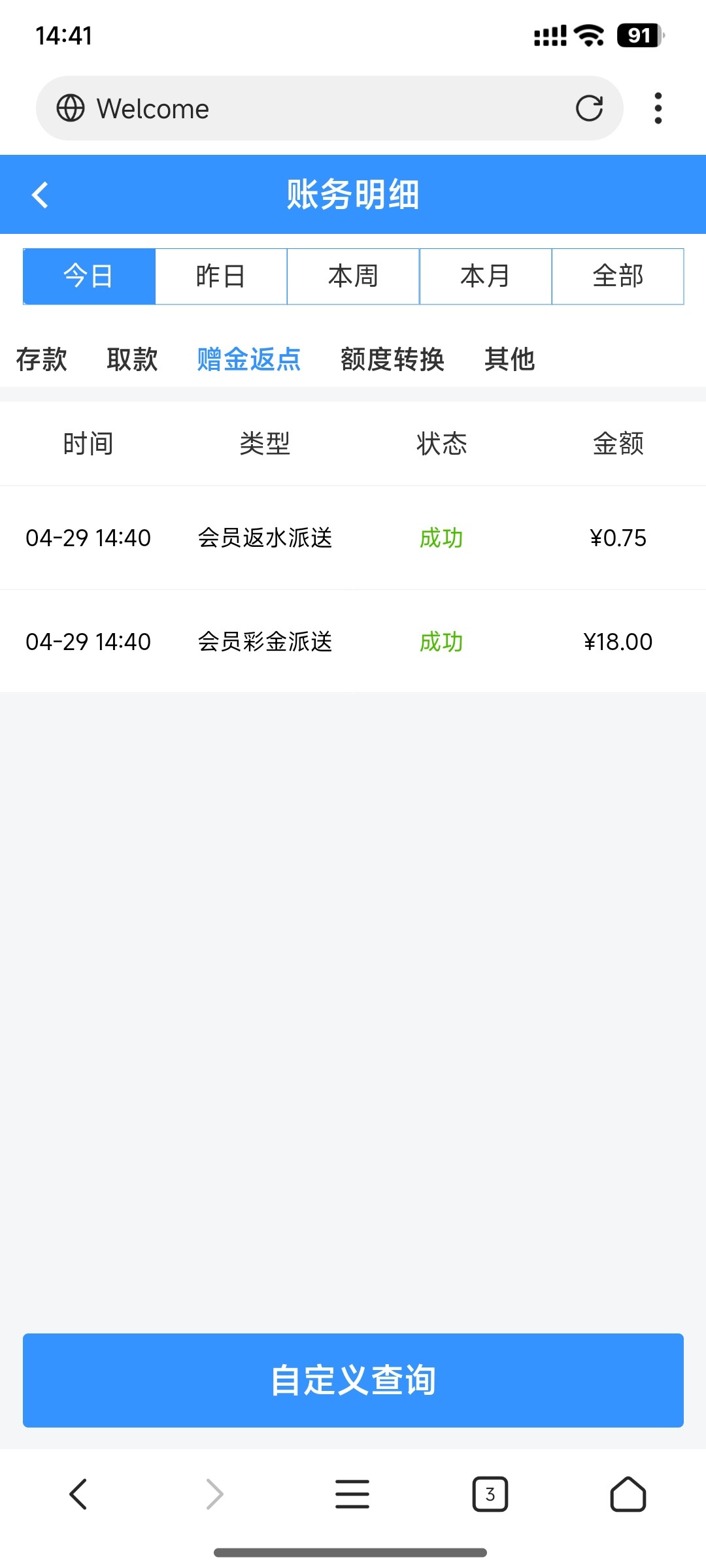
Task: Tap the Welcome address bar
Action: point(294,108)
